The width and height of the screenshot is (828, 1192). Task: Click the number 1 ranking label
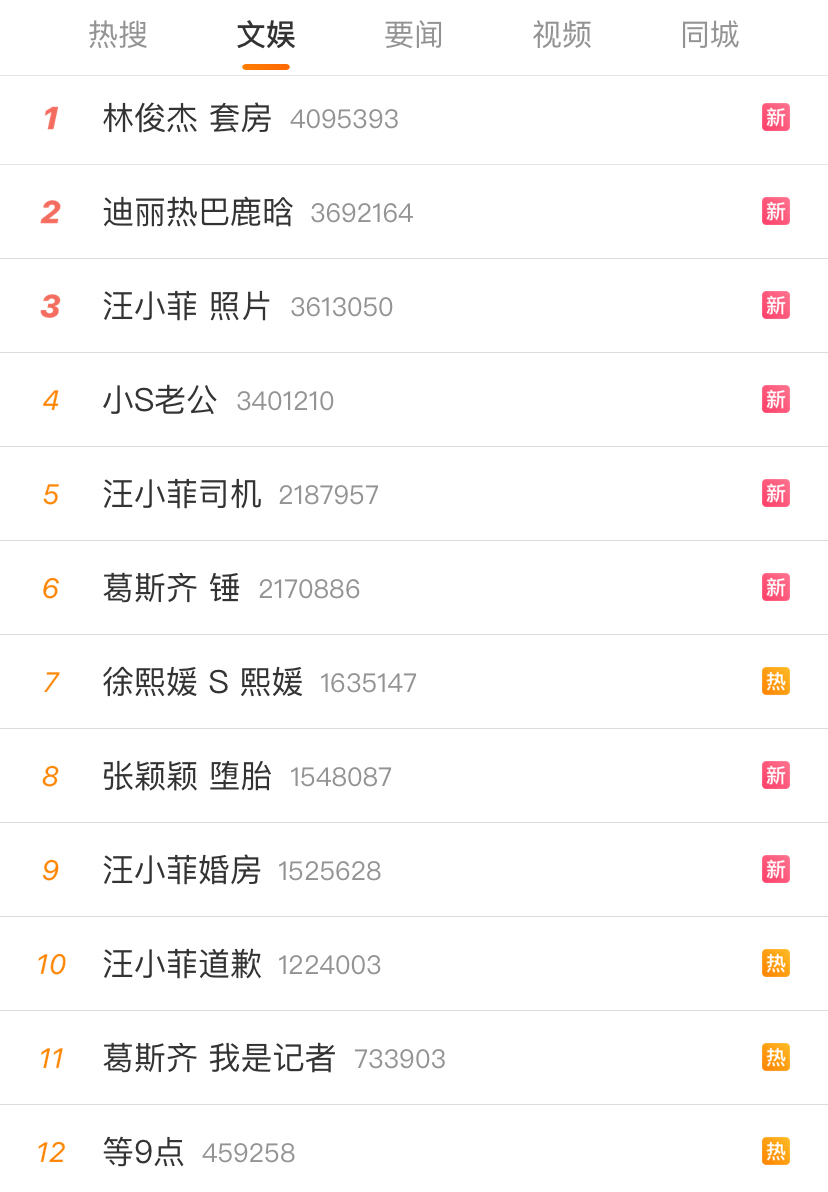tap(50, 117)
